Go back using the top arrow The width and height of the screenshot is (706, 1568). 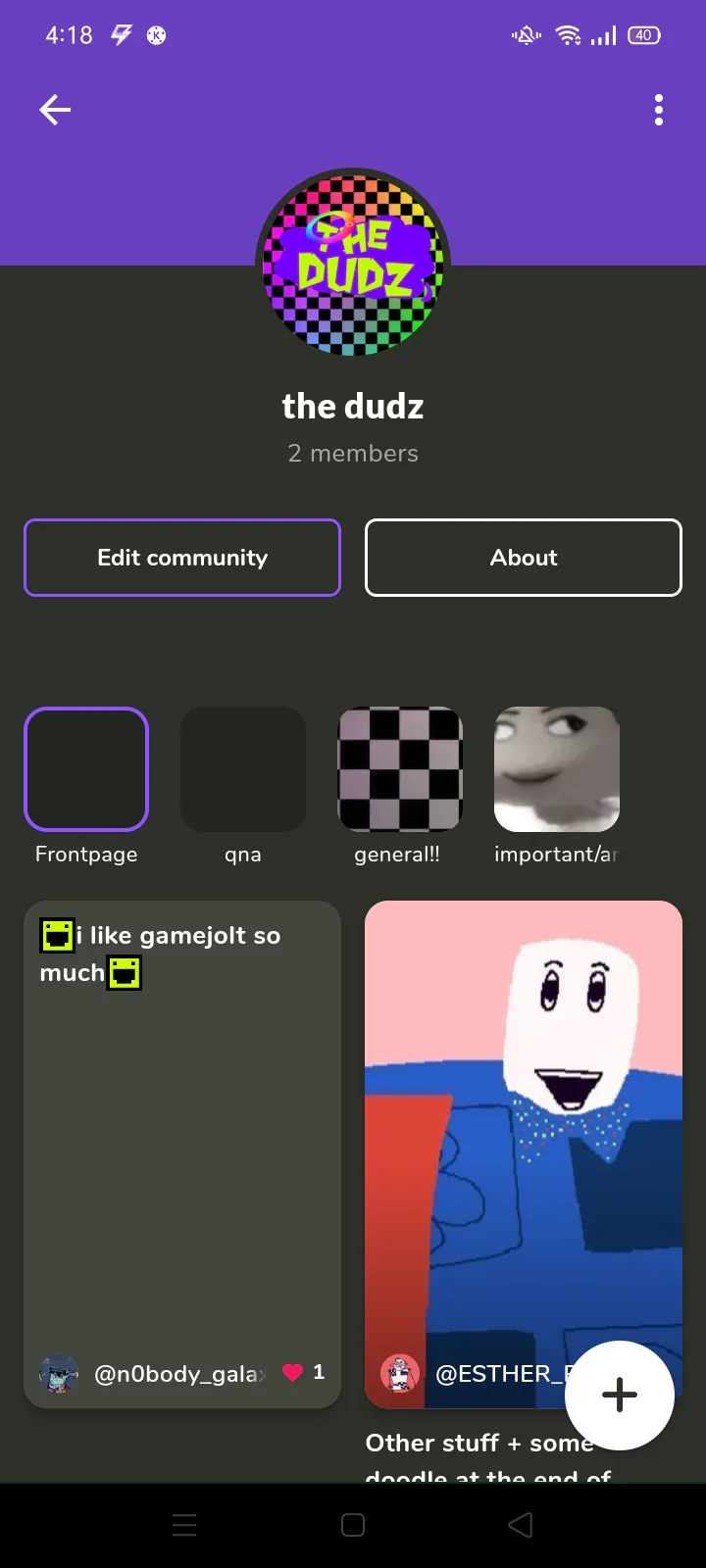click(x=55, y=110)
